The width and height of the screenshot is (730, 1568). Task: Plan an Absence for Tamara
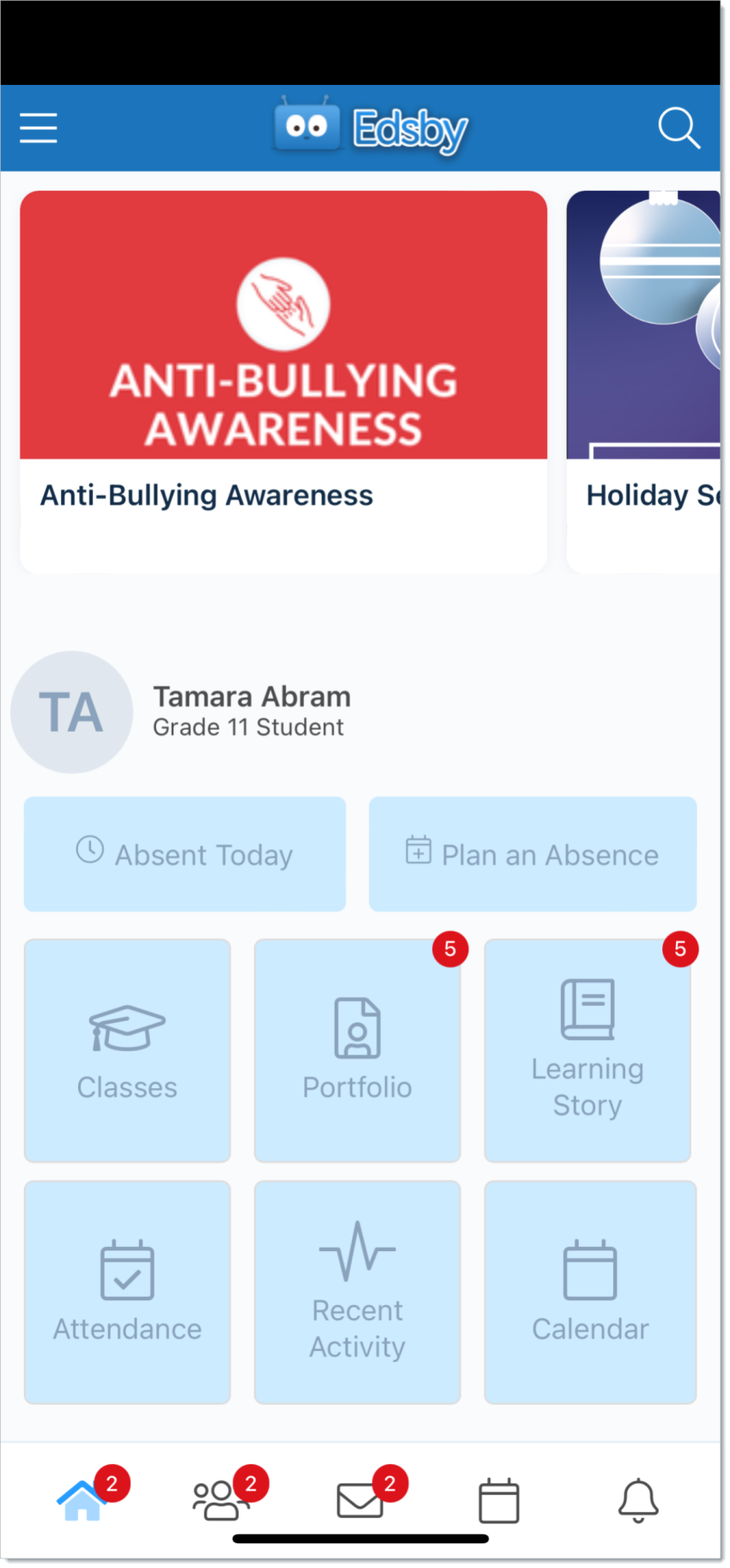[x=532, y=854]
